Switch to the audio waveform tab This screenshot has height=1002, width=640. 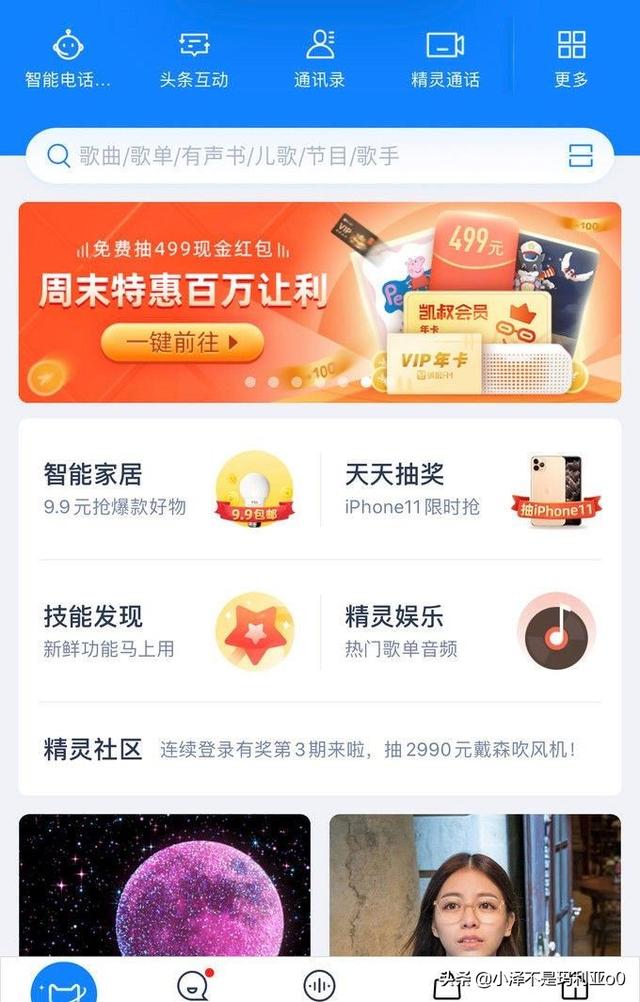coord(319,986)
